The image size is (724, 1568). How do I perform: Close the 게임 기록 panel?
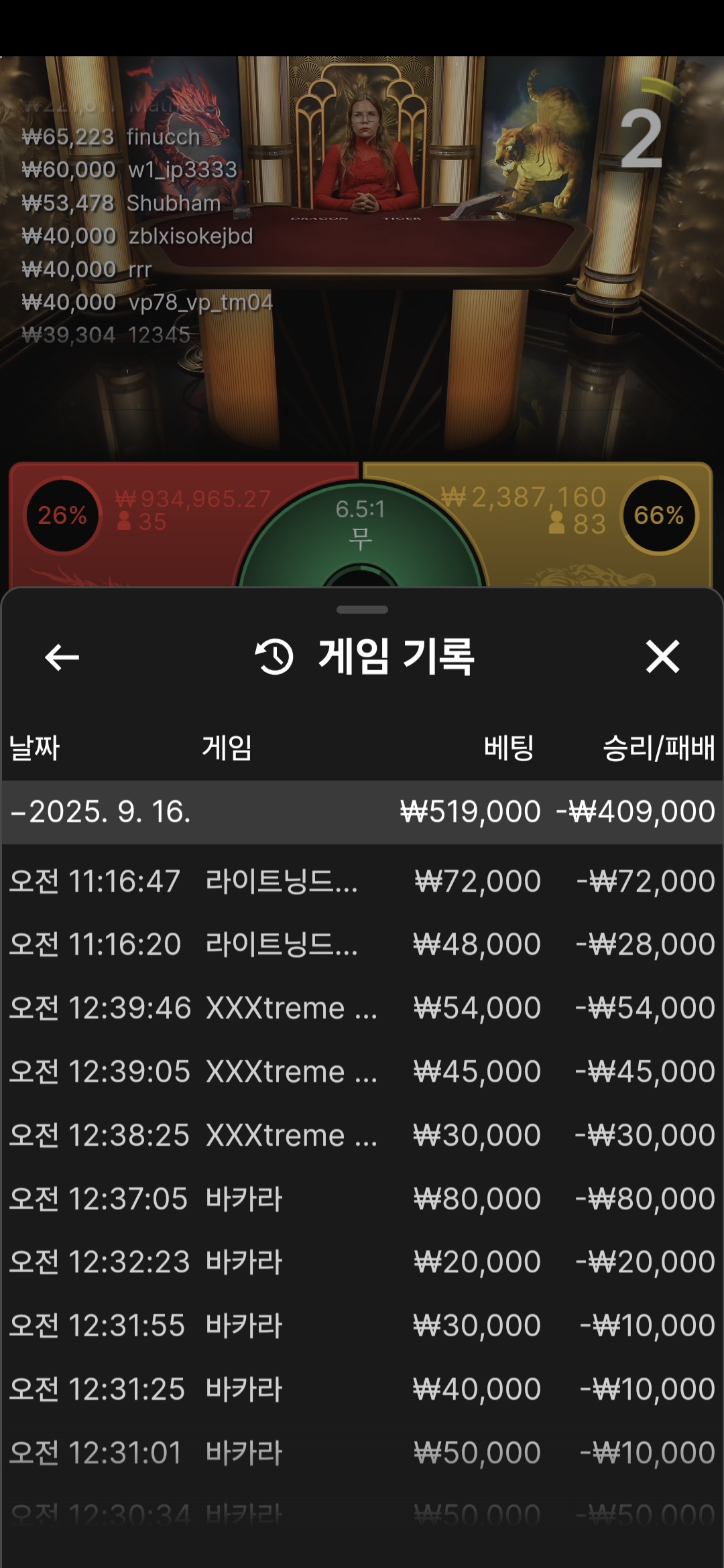coord(662,656)
